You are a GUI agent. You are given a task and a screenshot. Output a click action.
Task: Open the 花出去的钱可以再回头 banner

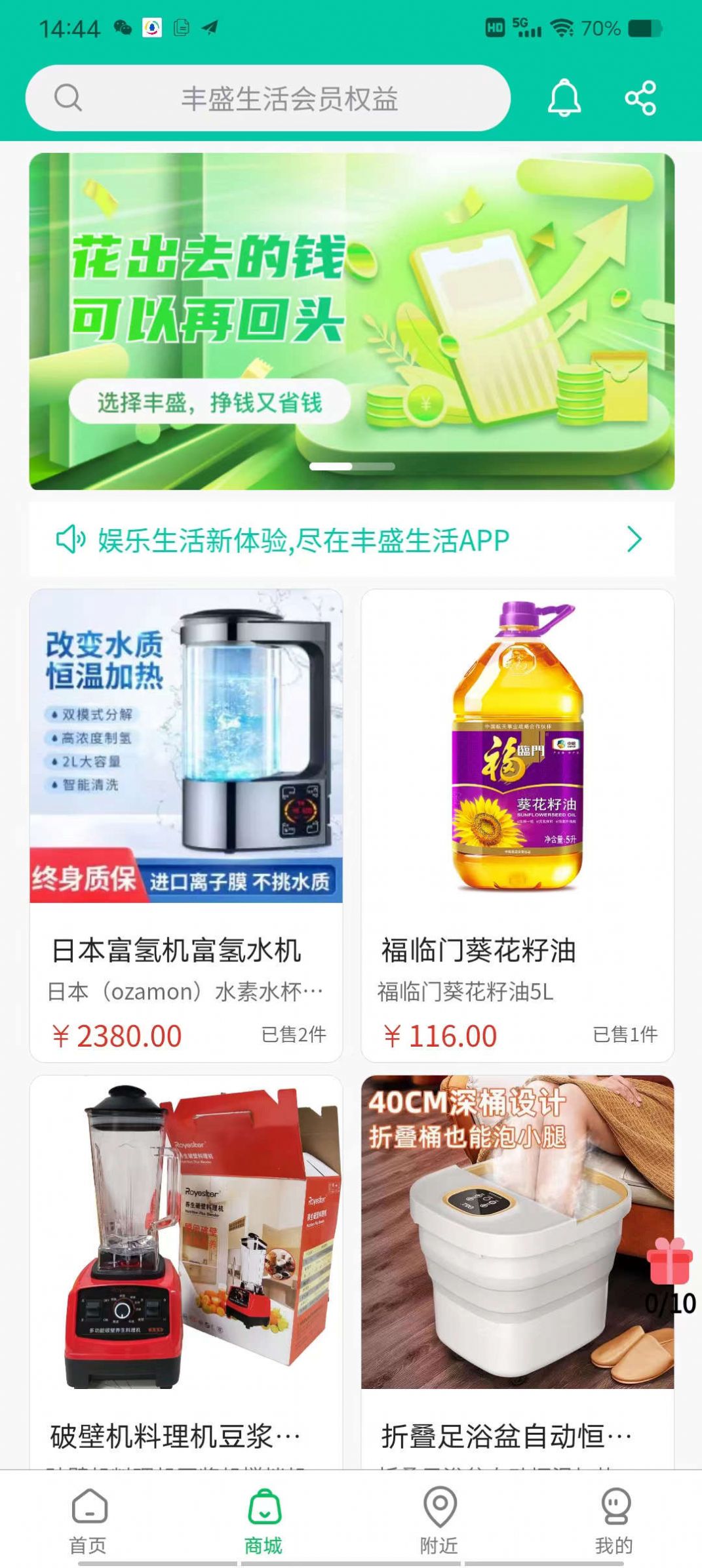[351, 321]
